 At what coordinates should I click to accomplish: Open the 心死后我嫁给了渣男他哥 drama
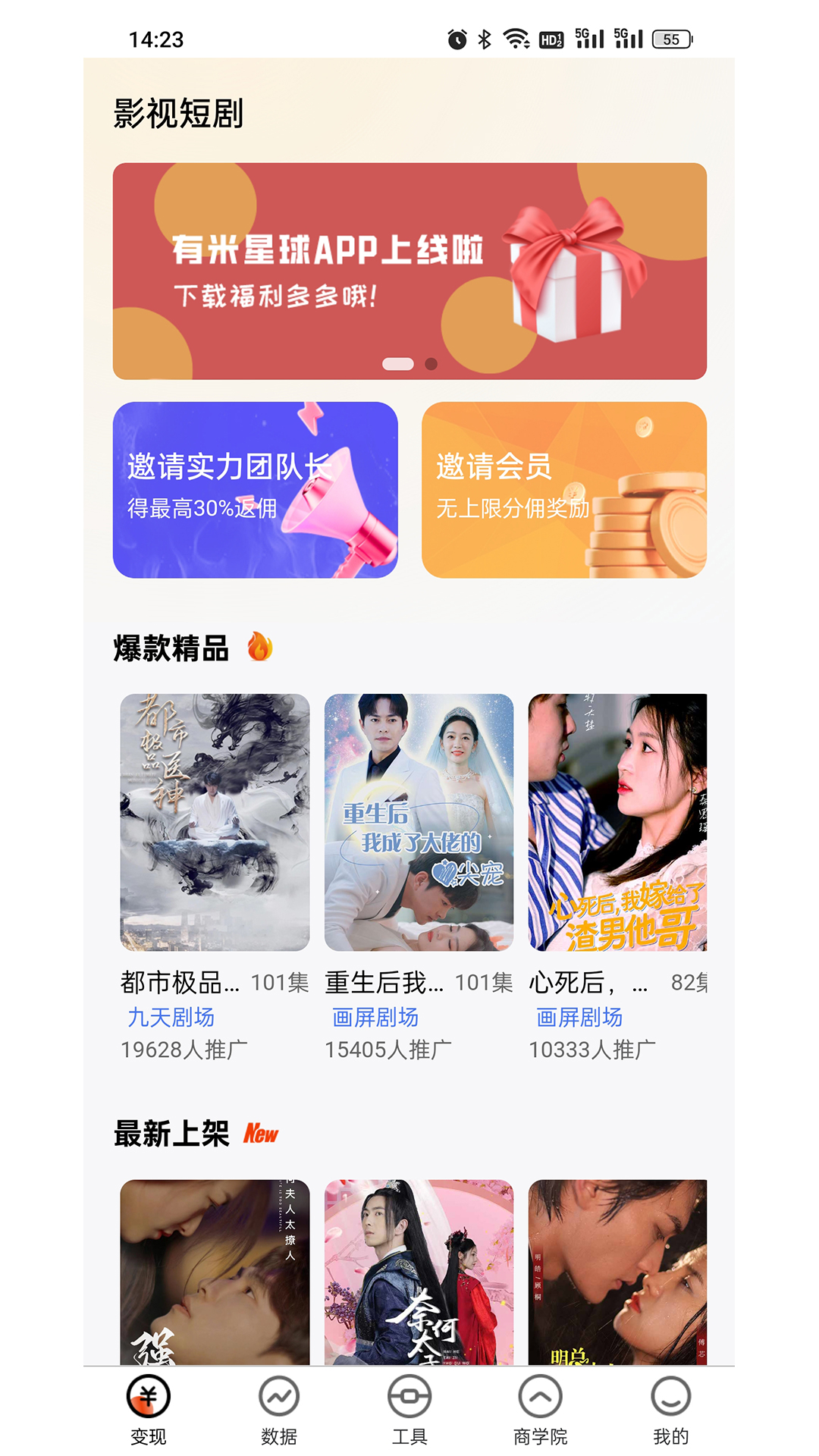(x=617, y=822)
